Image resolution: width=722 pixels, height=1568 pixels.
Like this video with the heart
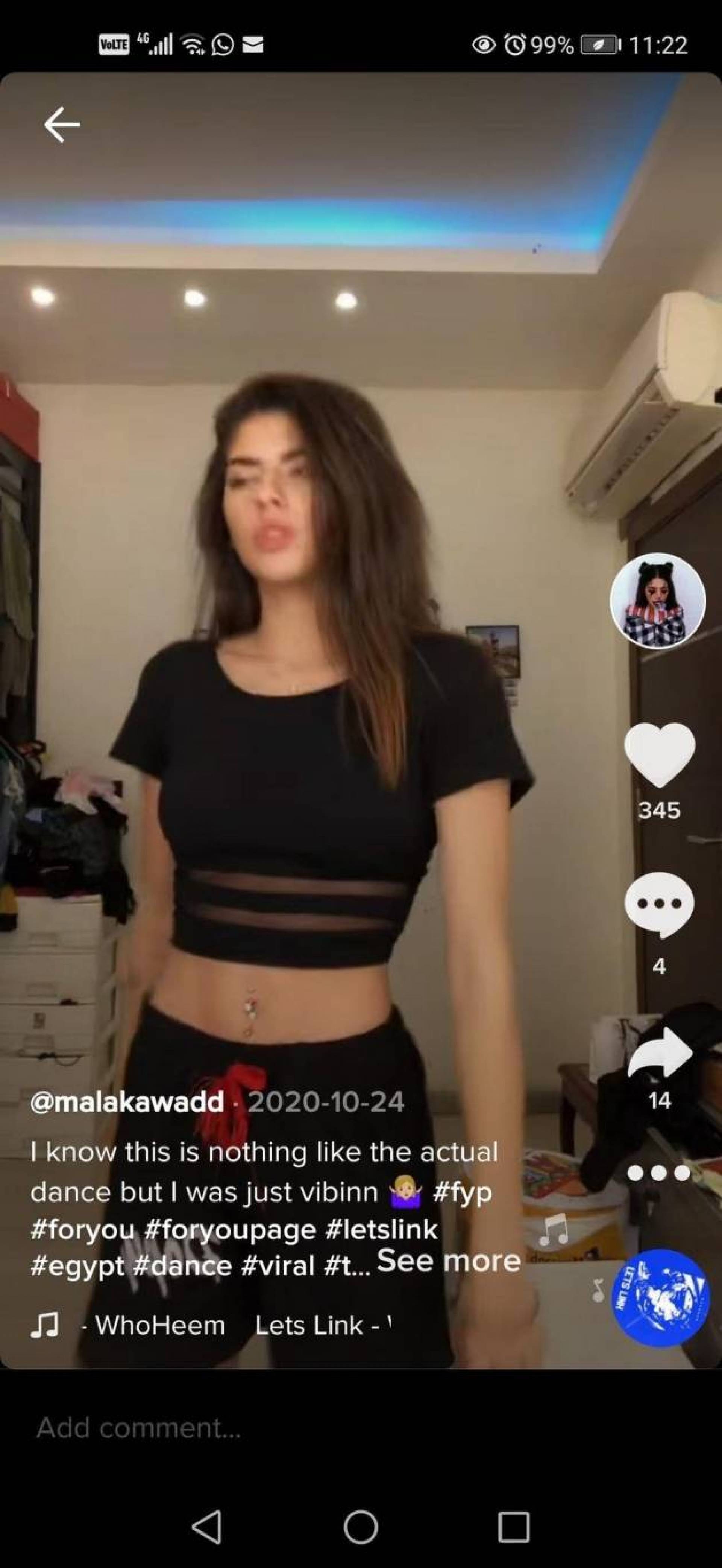(659, 755)
